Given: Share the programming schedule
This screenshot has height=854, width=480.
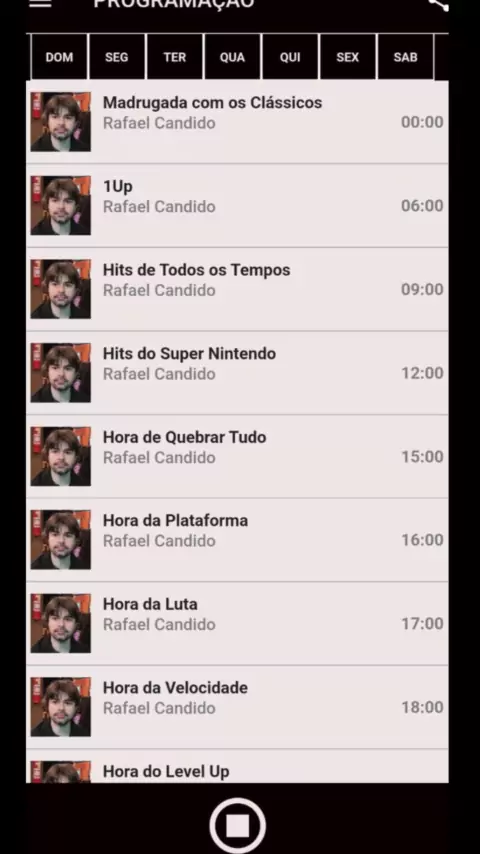Looking at the screenshot, I should click(439, 4).
